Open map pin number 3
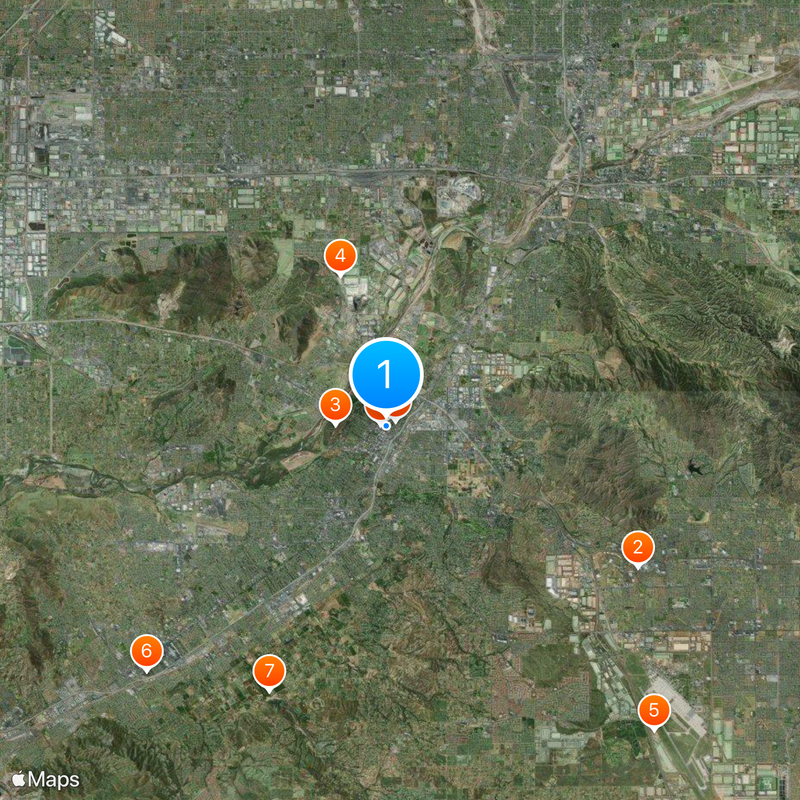The height and width of the screenshot is (800, 800). 334,405
